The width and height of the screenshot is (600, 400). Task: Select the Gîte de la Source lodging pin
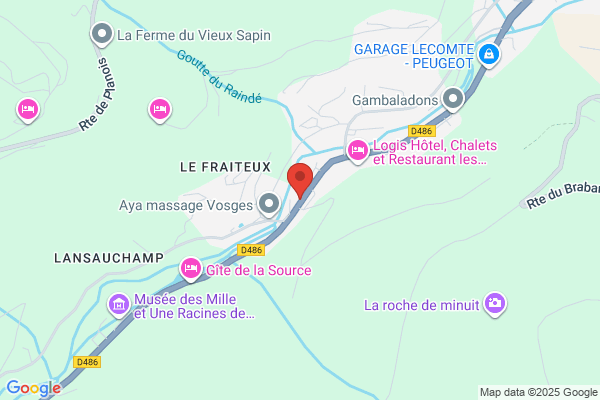click(191, 269)
